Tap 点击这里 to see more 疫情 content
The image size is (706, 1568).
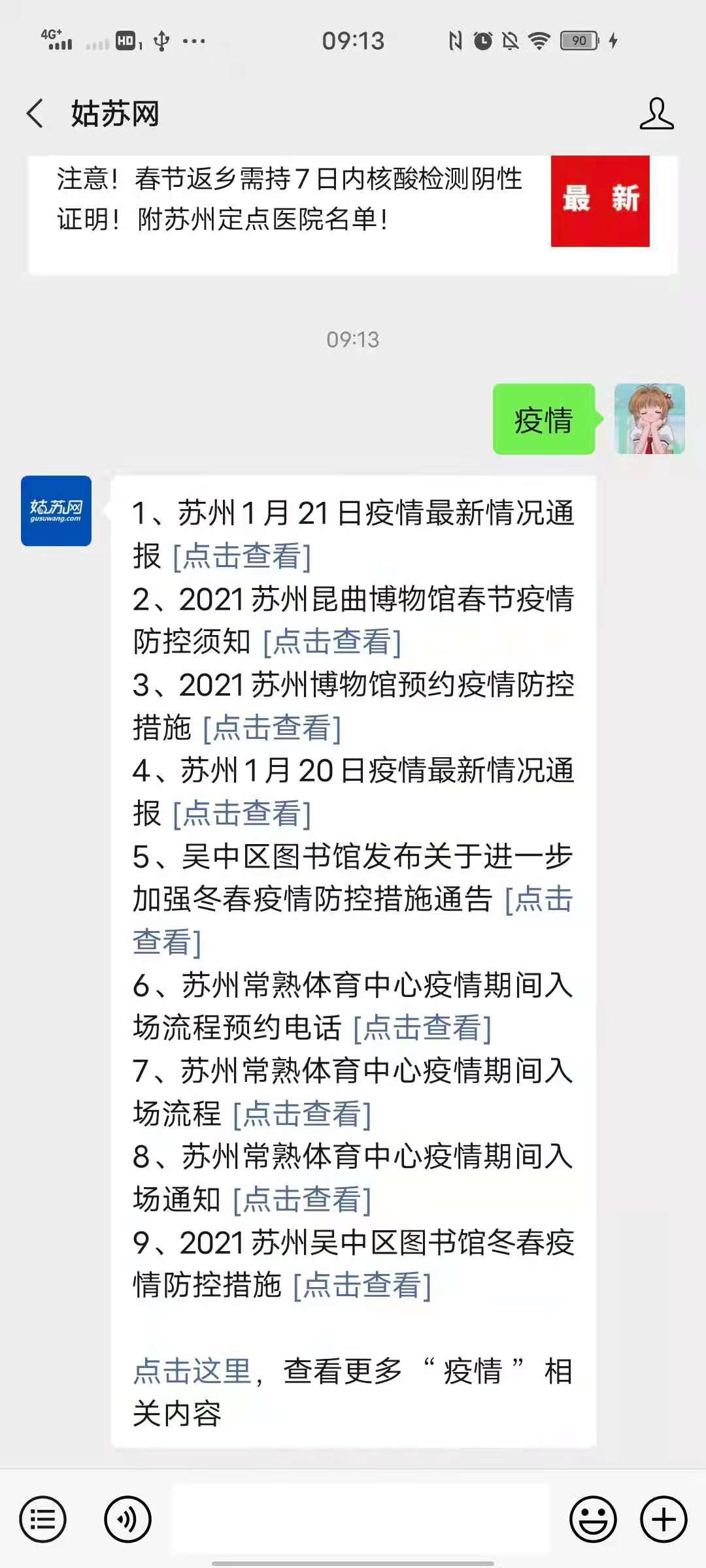(x=192, y=1372)
